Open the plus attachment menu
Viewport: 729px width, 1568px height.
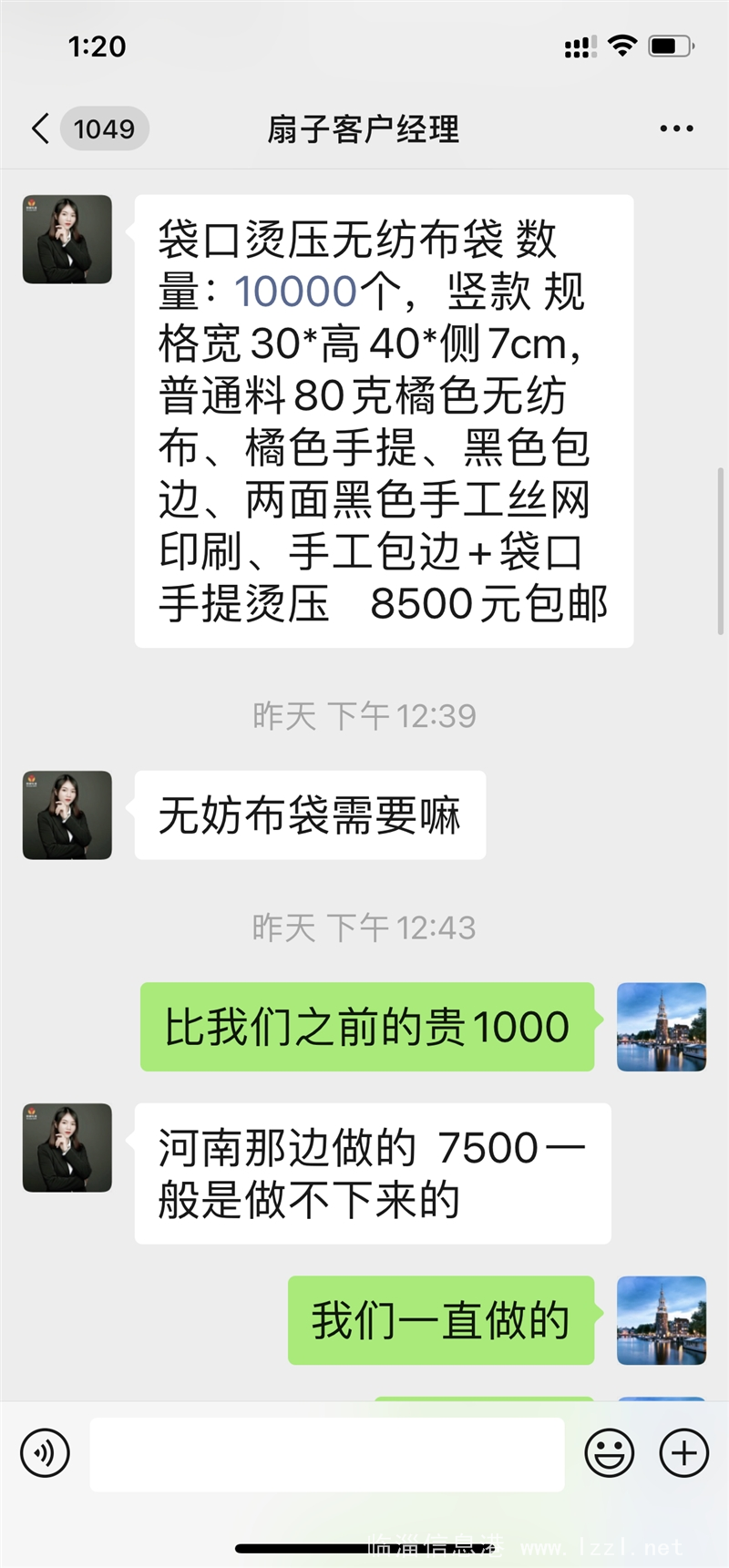click(683, 1452)
